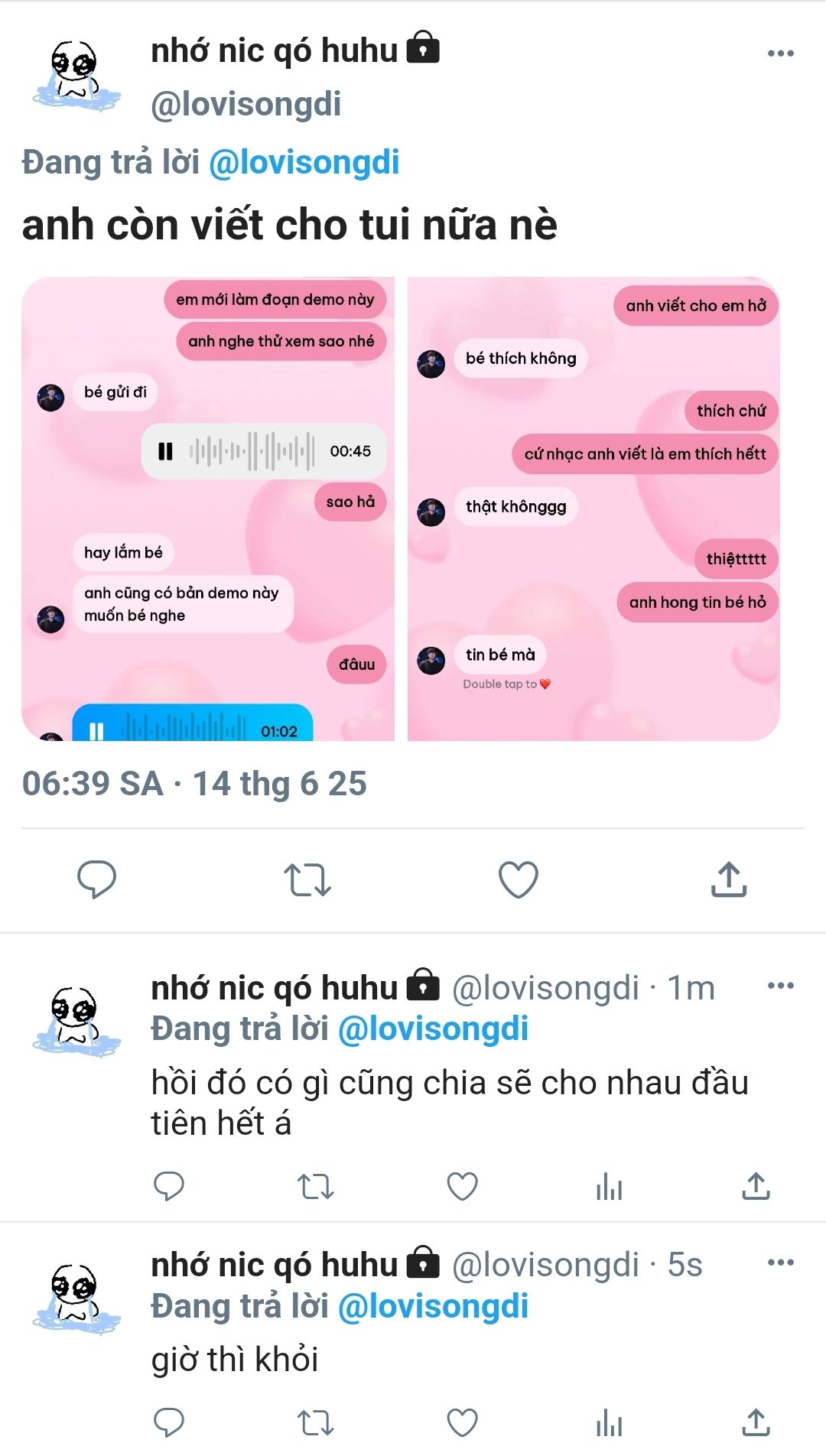Open overflow menu of the 1m reply
The image size is (826, 1456).
(780, 986)
